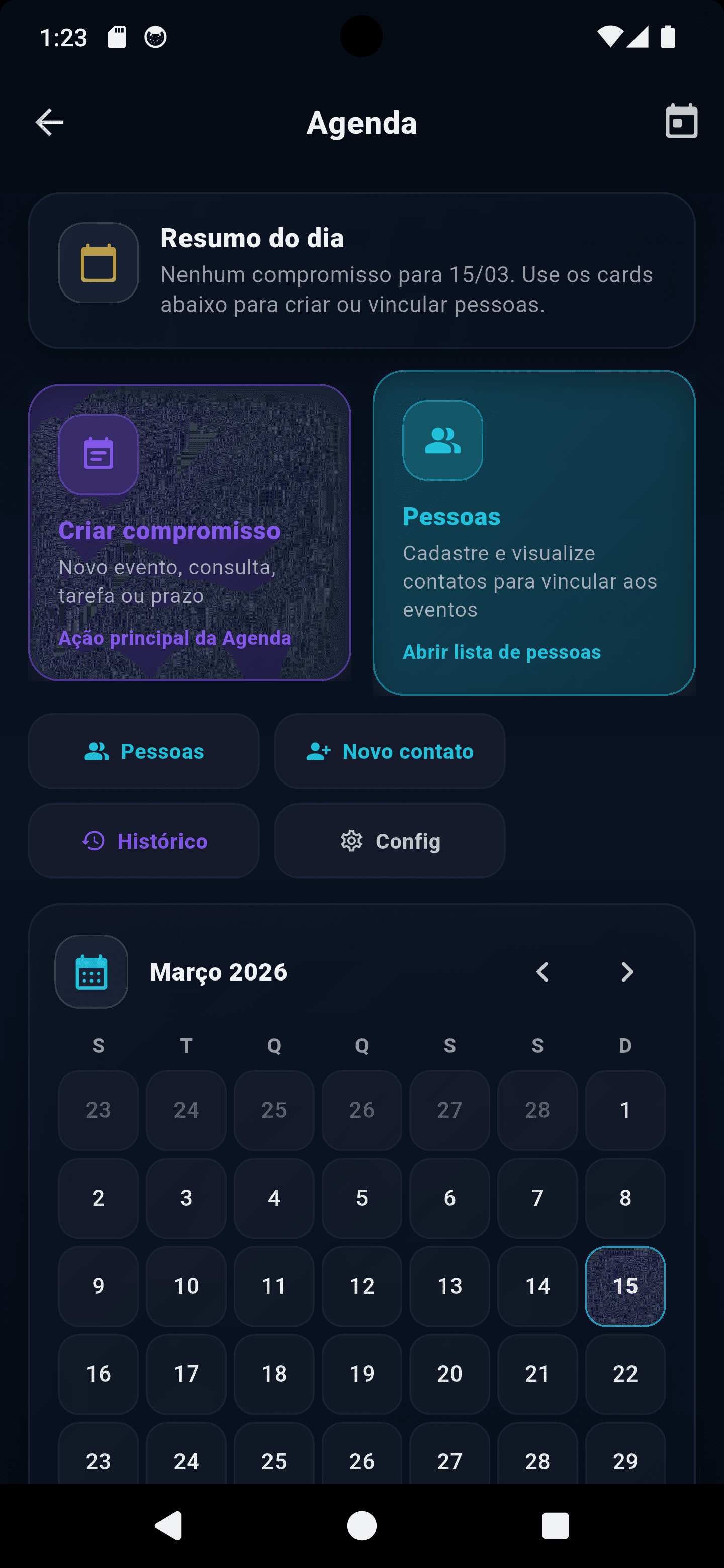Select day 15 in the calendar
The height and width of the screenshot is (1568, 724).
point(625,1286)
